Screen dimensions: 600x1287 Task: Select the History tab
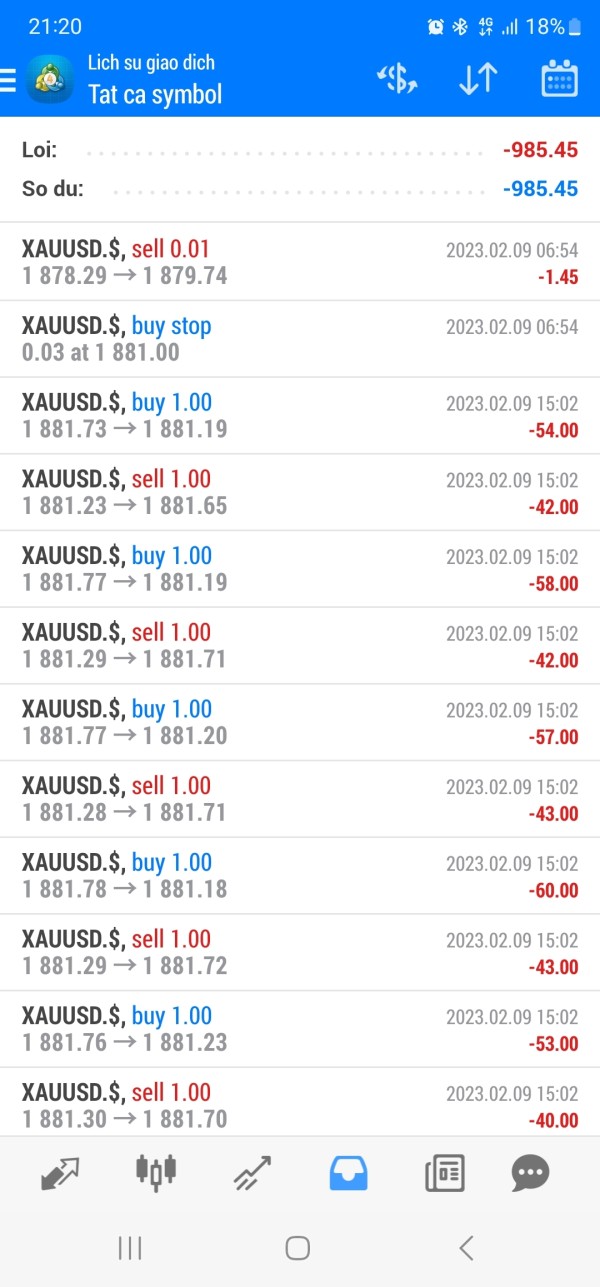[x=348, y=1172]
